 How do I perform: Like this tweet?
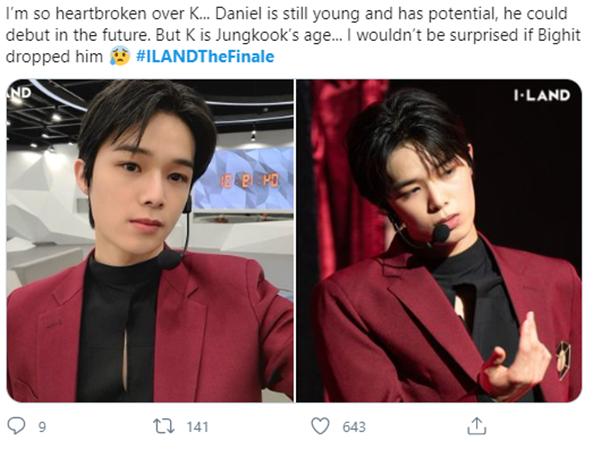(319, 427)
